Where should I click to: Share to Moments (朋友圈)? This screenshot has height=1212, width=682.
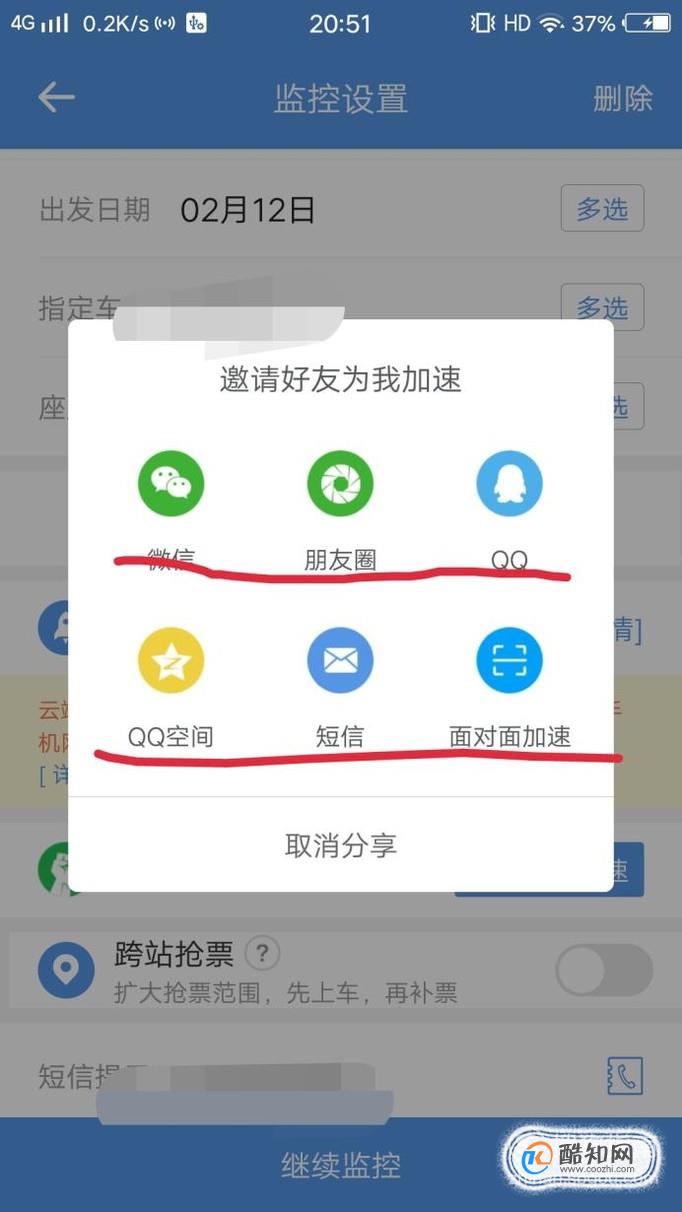pyautogui.click(x=340, y=485)
